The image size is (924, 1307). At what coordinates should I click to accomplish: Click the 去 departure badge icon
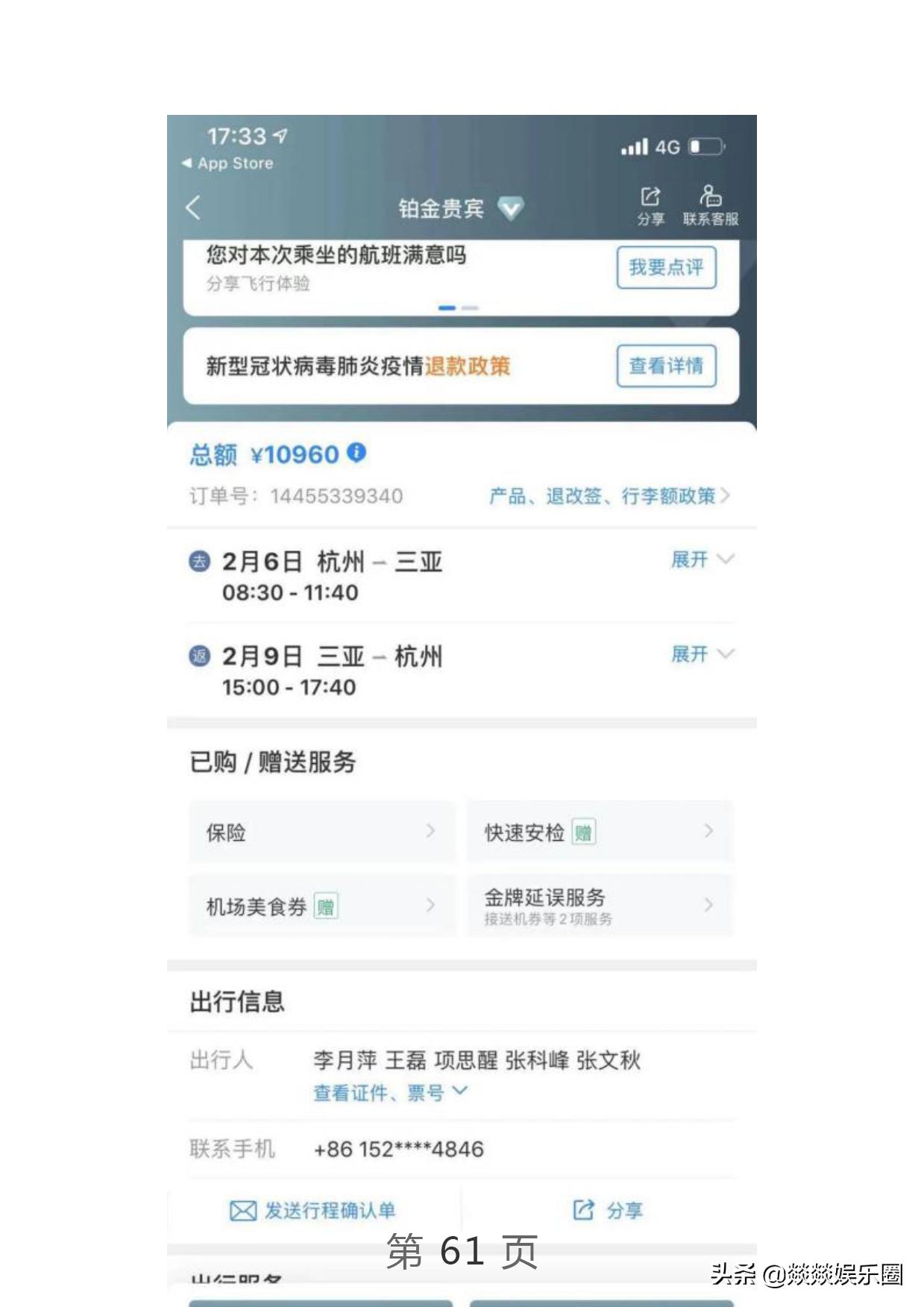198,562
